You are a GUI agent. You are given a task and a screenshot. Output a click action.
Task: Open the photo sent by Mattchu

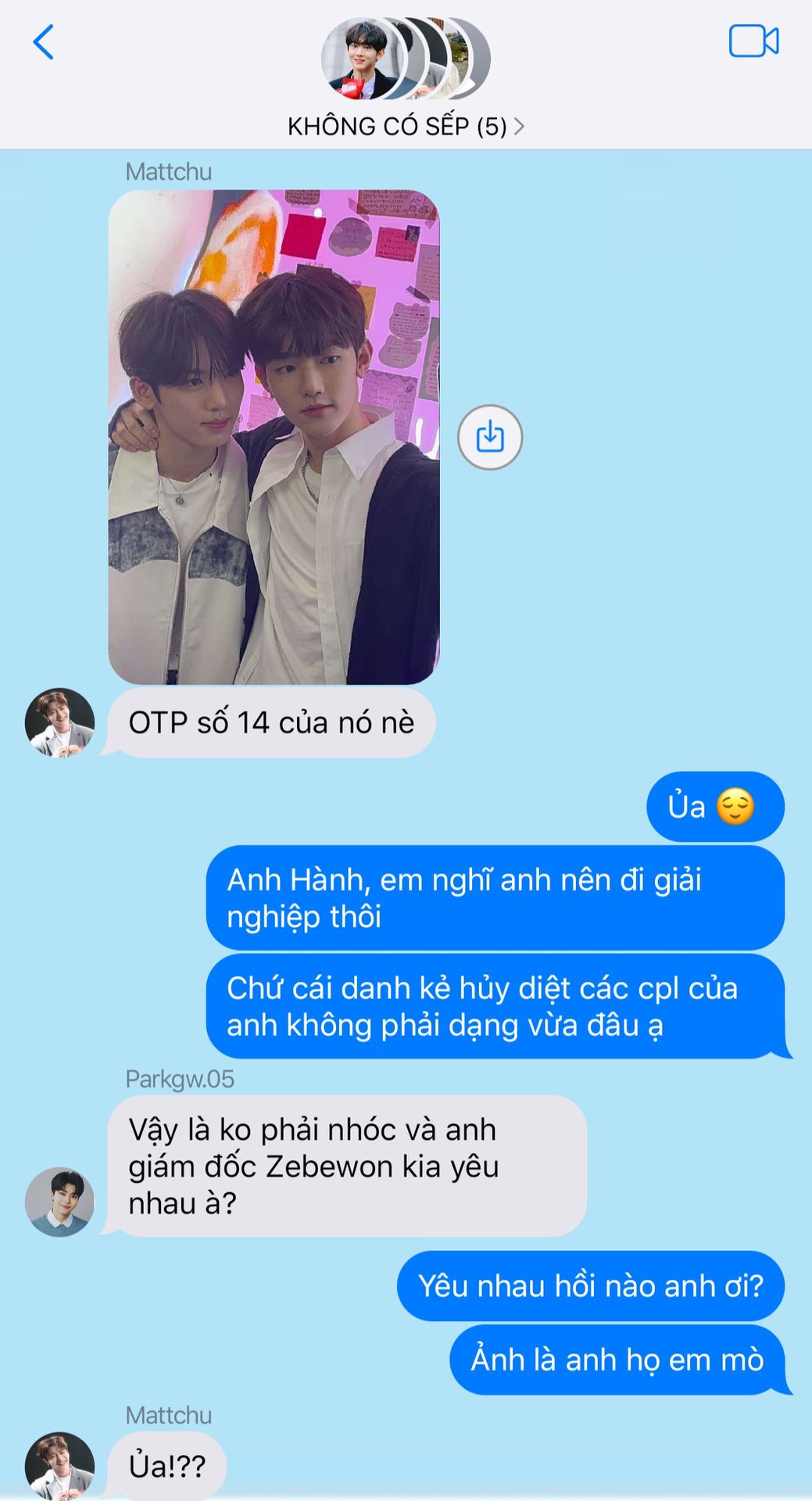click(x=274, y=437)
